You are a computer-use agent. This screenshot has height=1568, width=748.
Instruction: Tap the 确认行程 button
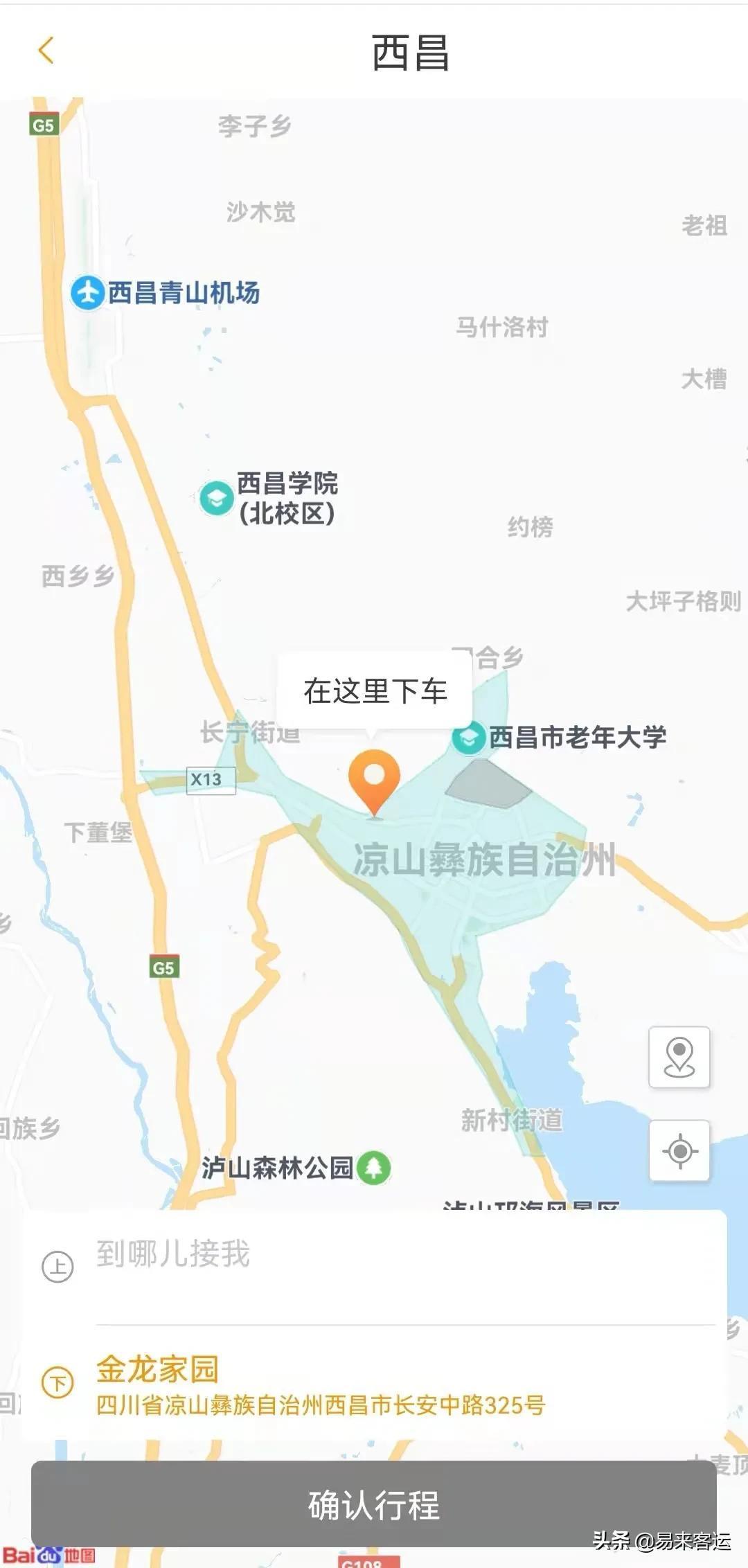pyautogui.click(x=374, y=1505)
